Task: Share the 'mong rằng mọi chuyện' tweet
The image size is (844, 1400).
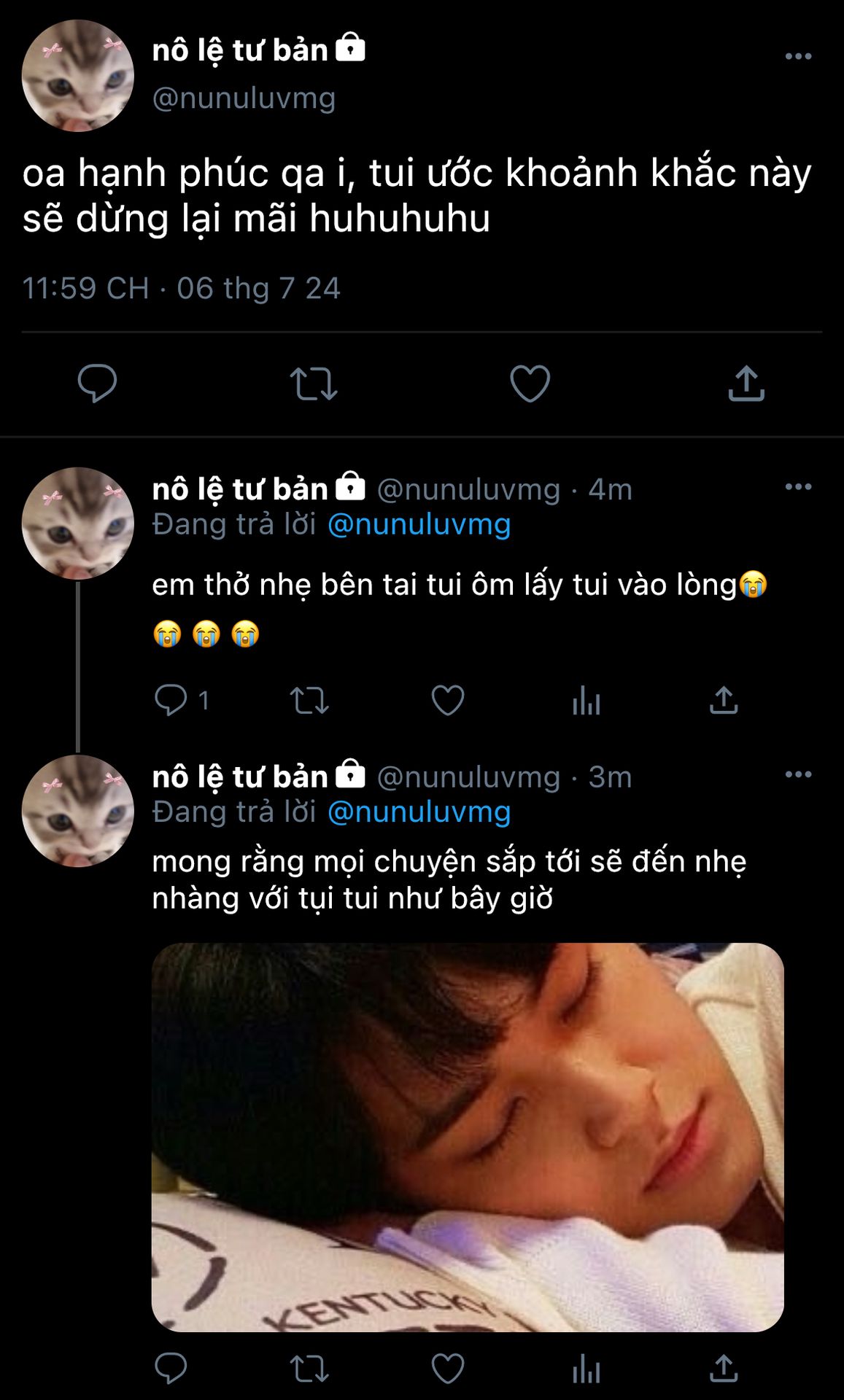Action: [724, 1369]
